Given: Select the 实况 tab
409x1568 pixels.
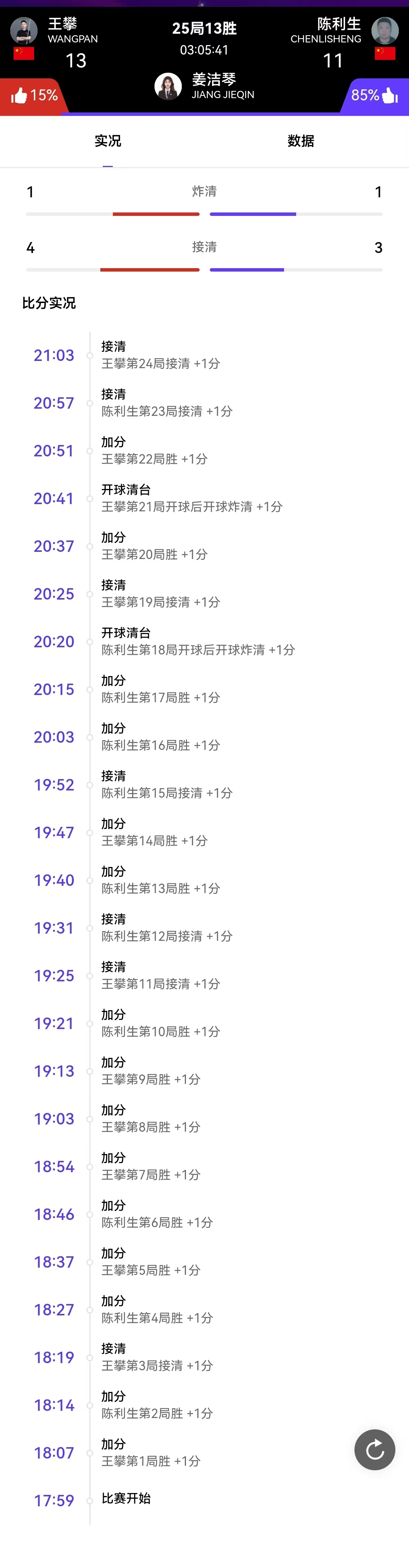Looking at the screenshot, I should (108, 141).
